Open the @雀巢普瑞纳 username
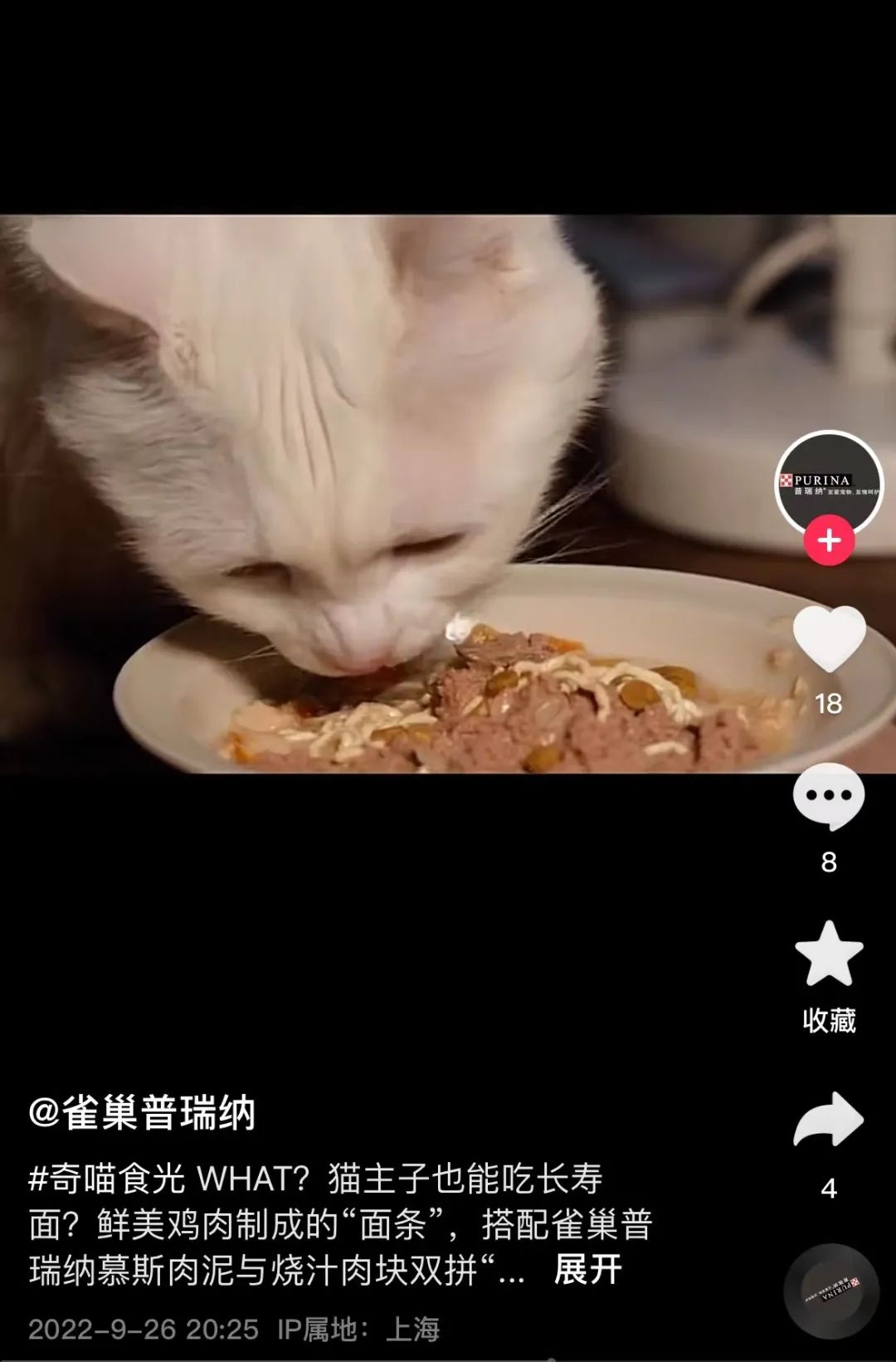 pyautogui.click(x=142, y=1112)
